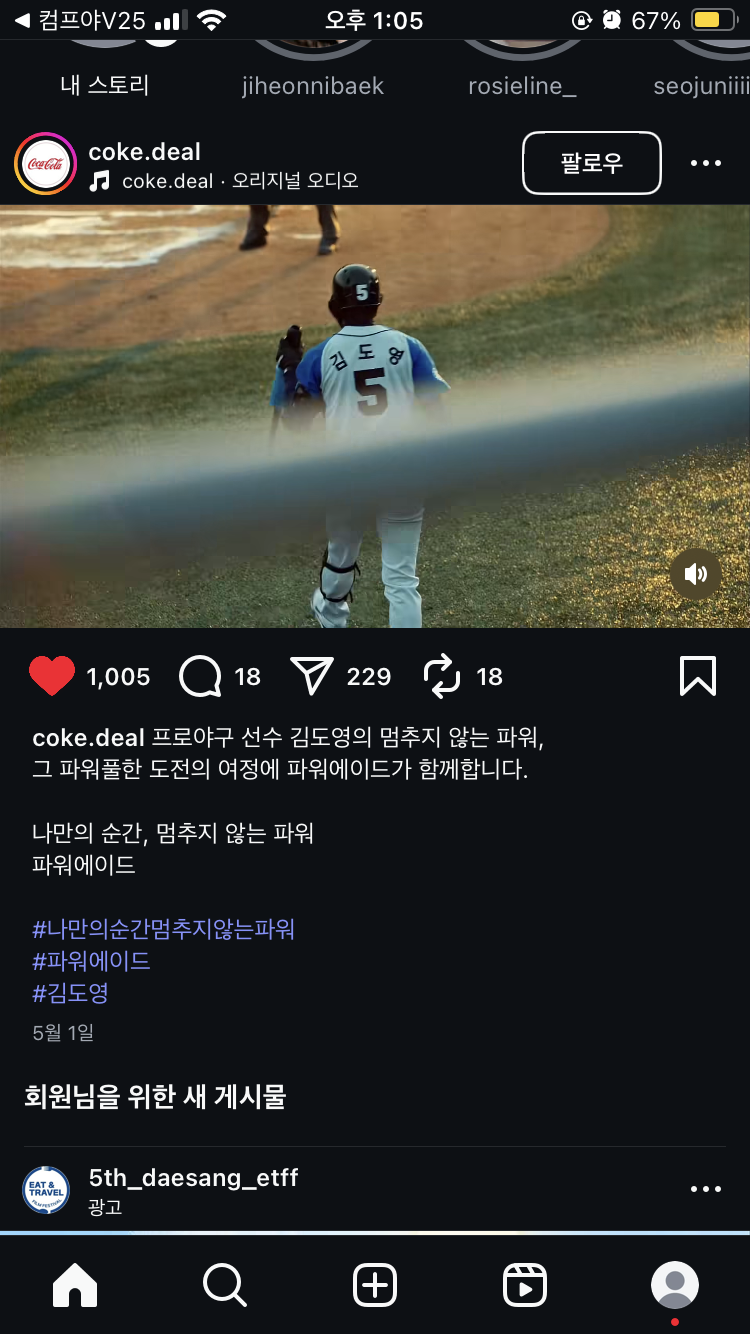The height and width of the screenshot is (1334, 750).
Task: Open options menu for the 5th_daesang_etff ad
Action: tap(705, 1189)
